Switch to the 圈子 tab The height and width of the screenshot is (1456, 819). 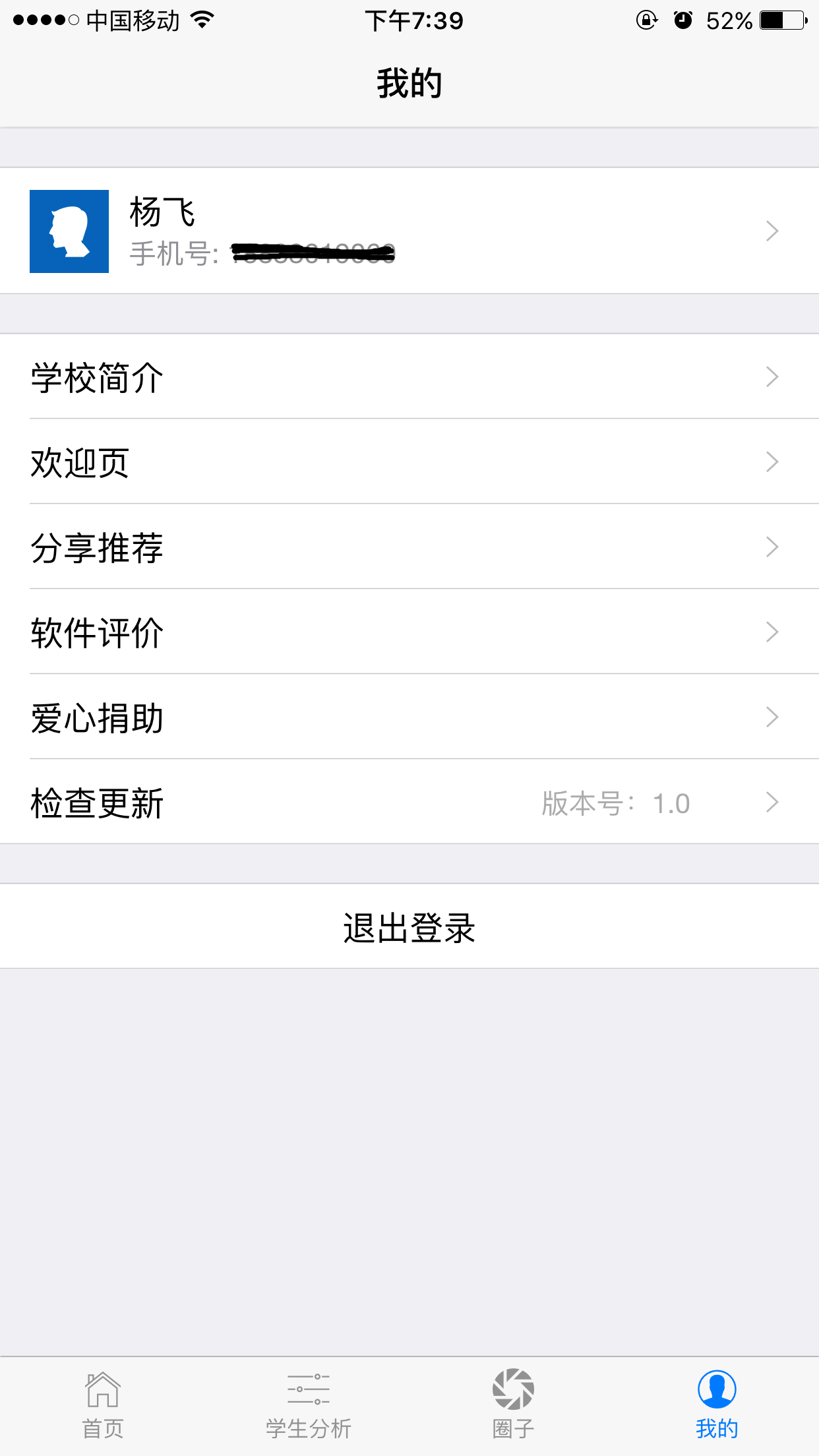tap(513, 1405)
